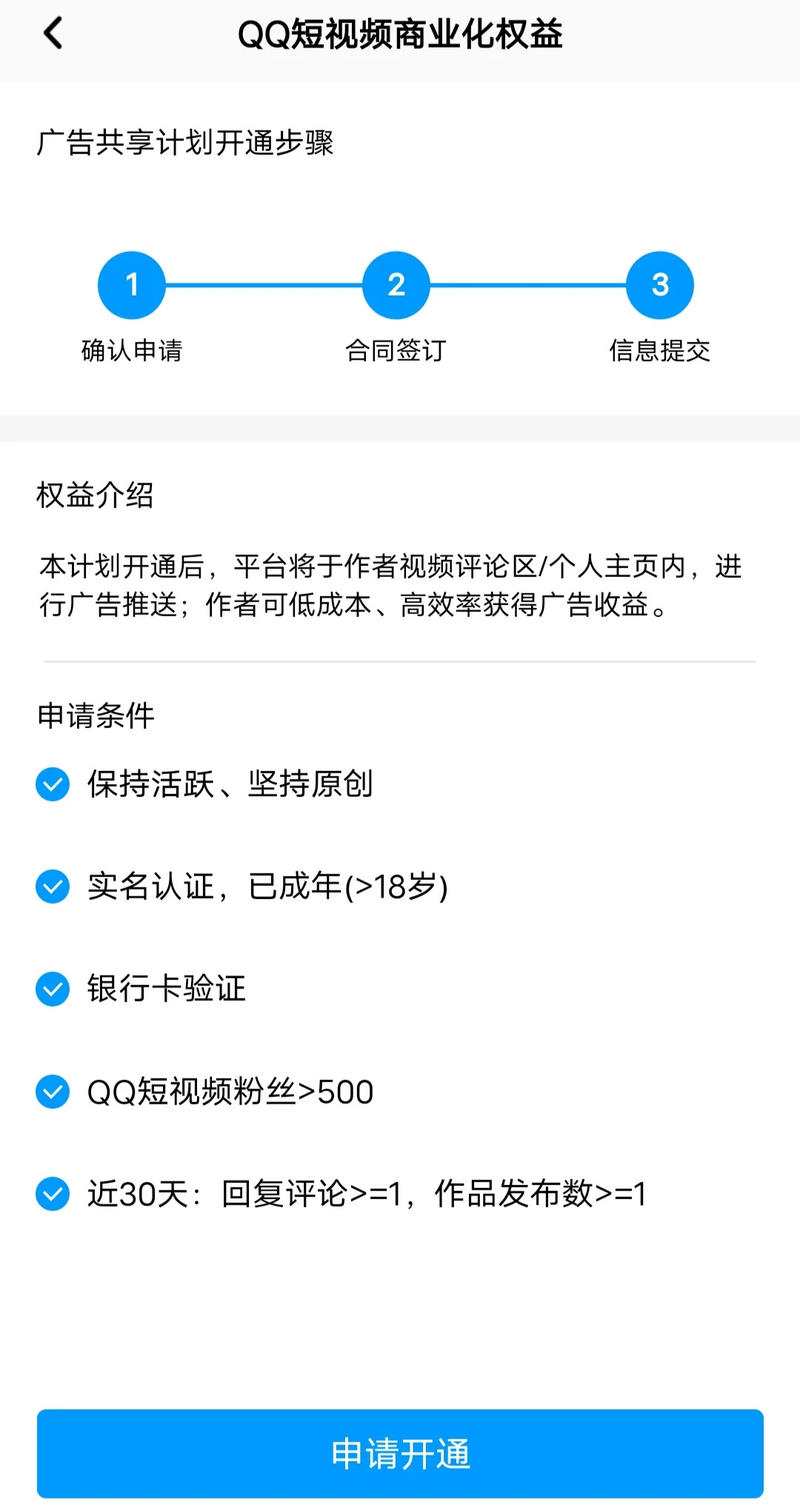Go back using the top-left arrow
This screenshot has width=800, height=1511.
click(x=53, y=33)
